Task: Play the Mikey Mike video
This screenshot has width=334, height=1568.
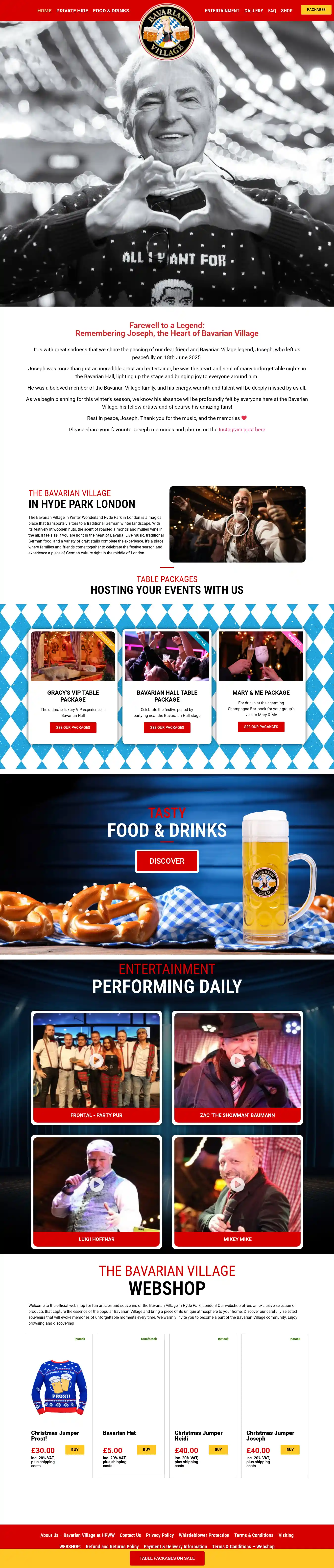Action: coord(237,1184)
